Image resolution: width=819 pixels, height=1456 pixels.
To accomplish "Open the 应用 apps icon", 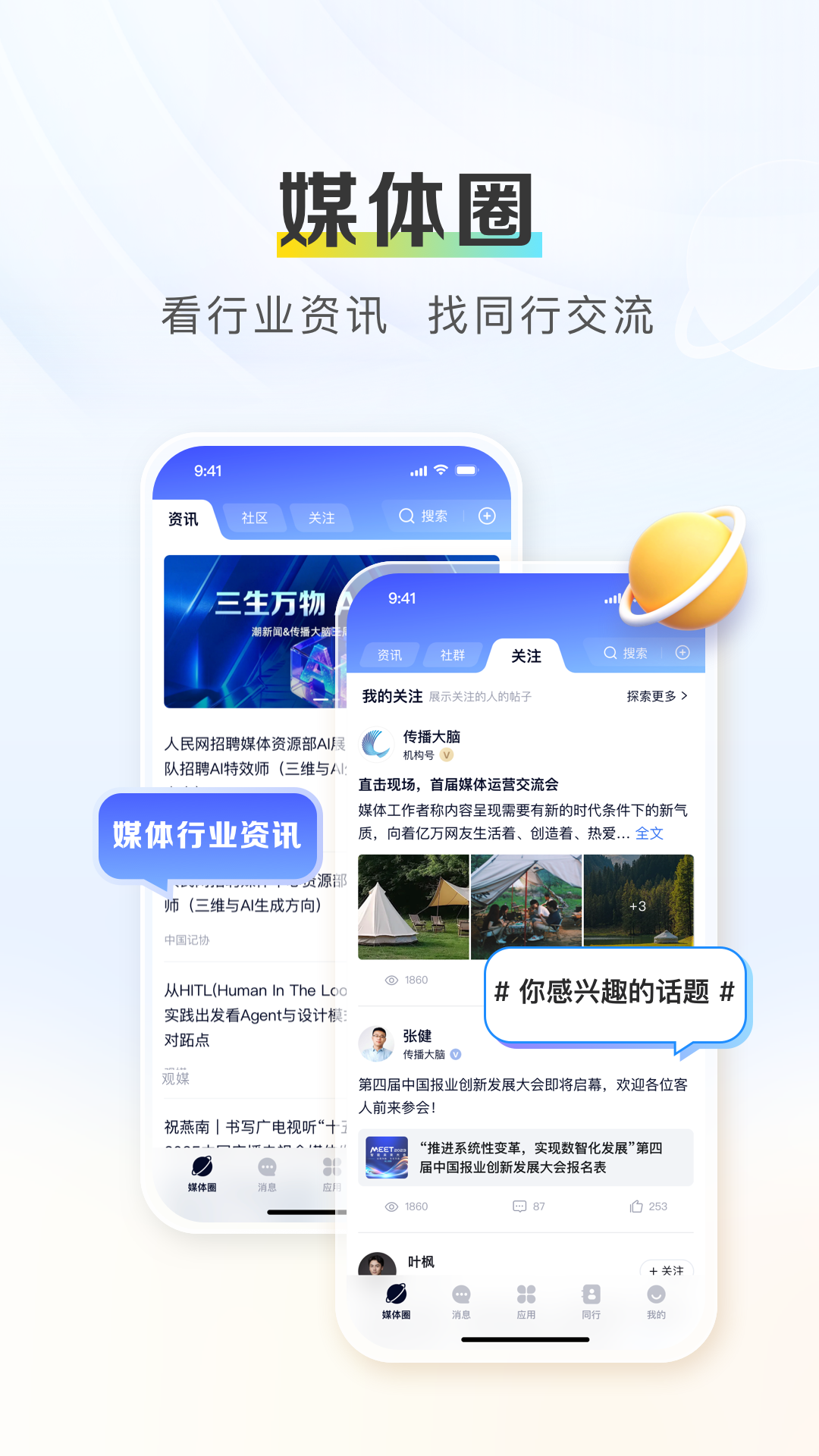I will (x=526, y=1300).
